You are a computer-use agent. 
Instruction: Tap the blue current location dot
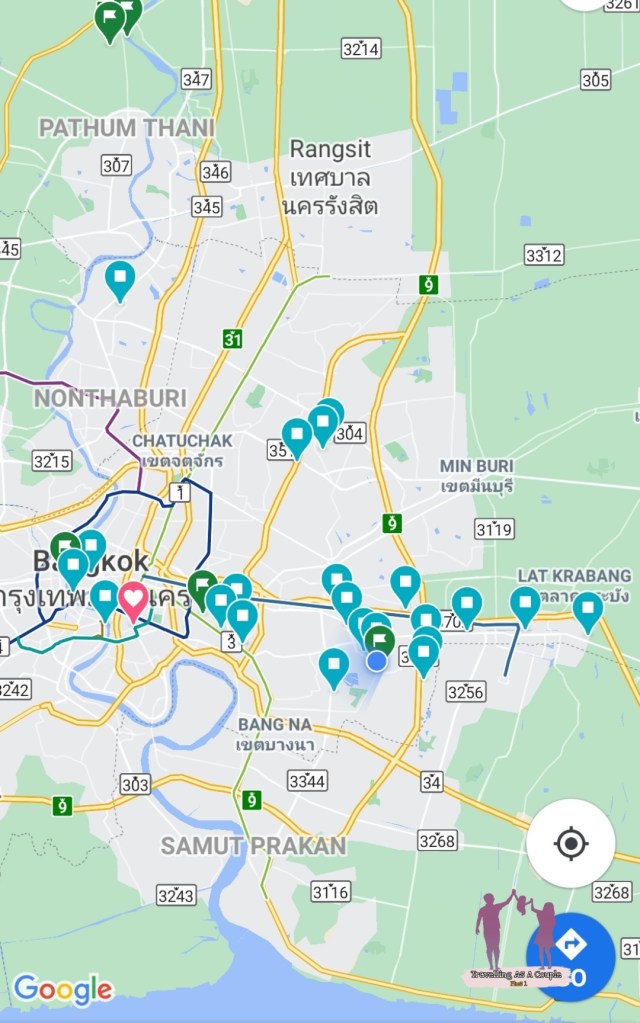tap(377, 661)
